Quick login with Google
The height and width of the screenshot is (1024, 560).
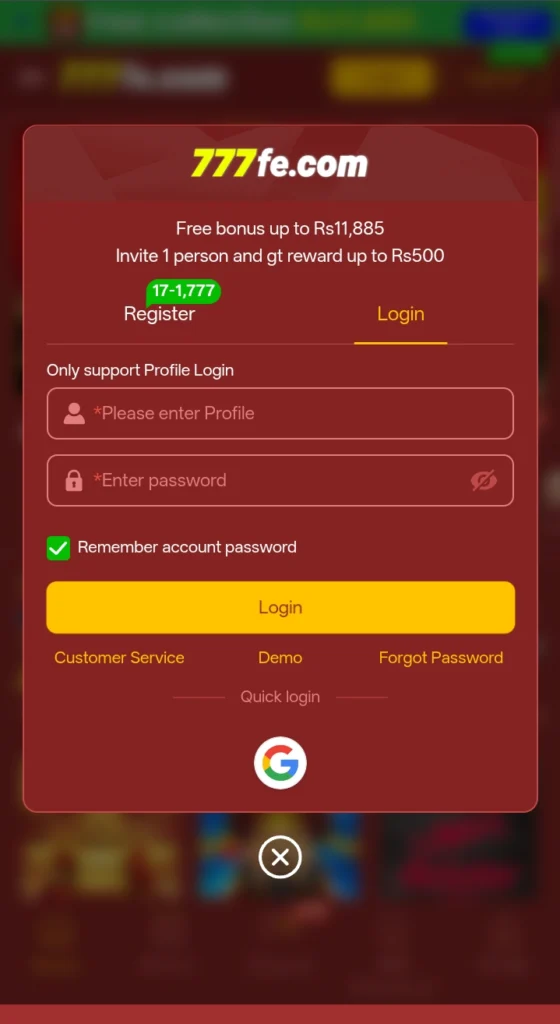280,763
